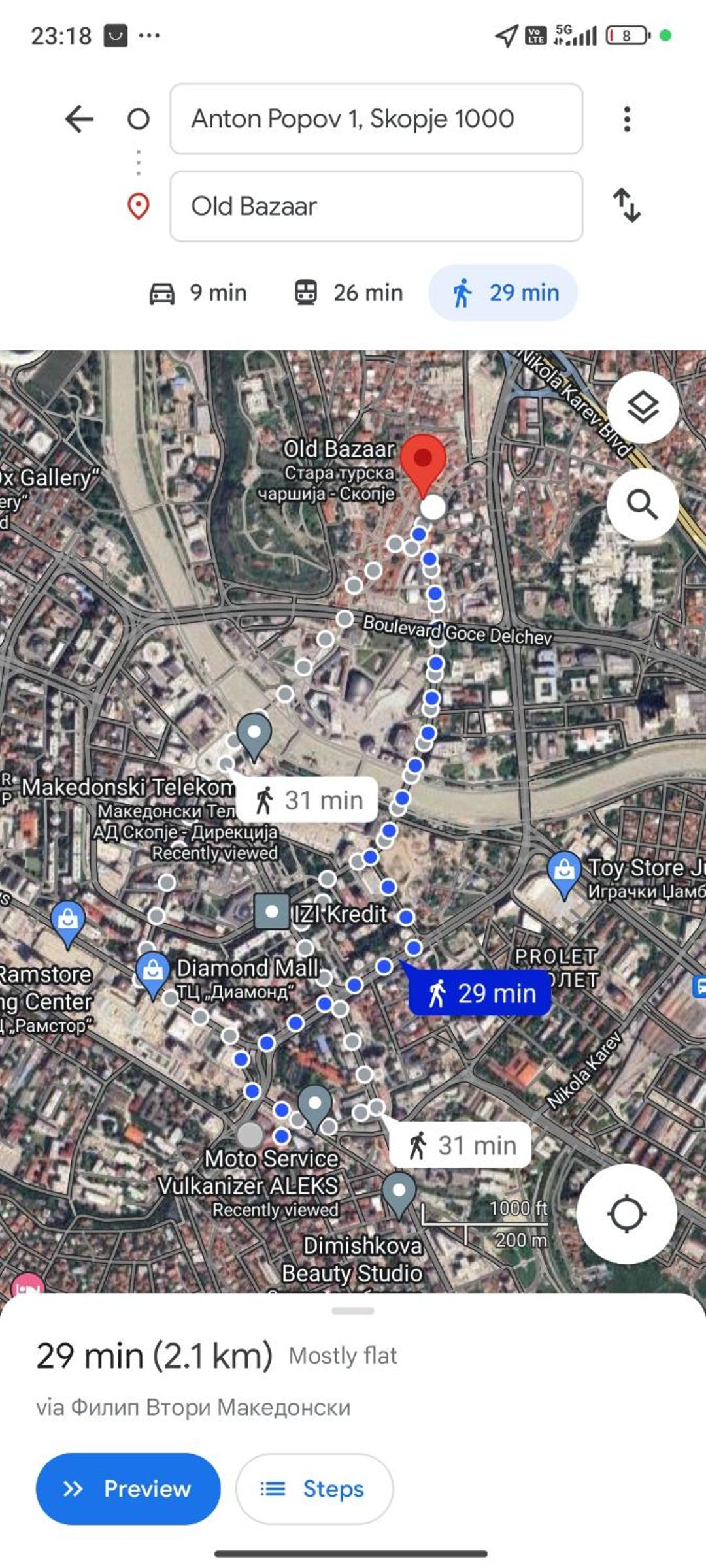Switch to driving mode 9 min

[198, 293]
